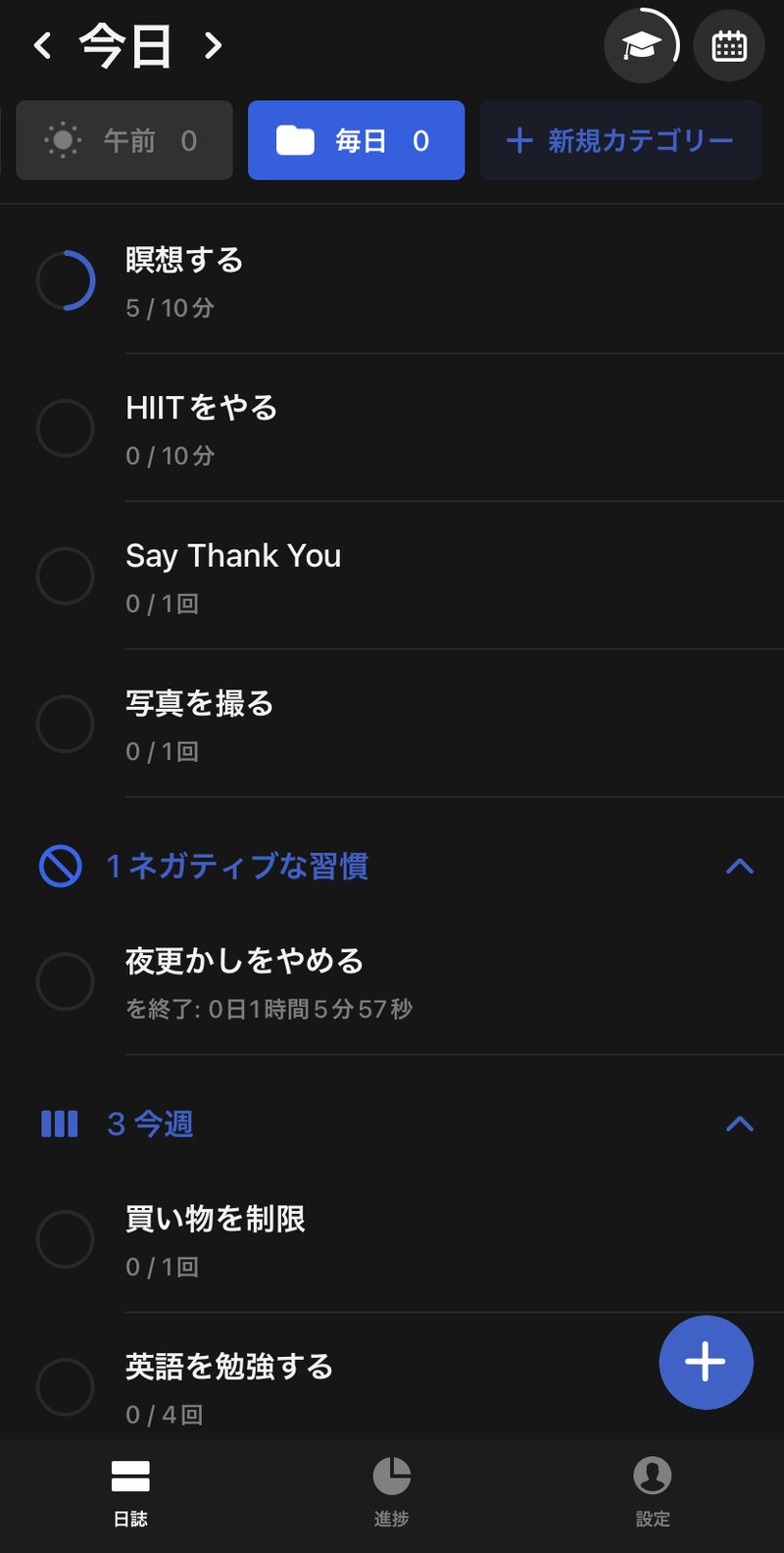Click the progress ring showing 5/10分
Image resolution: width=784 pixels, height=1553 pixels.
tap(65, 280)
